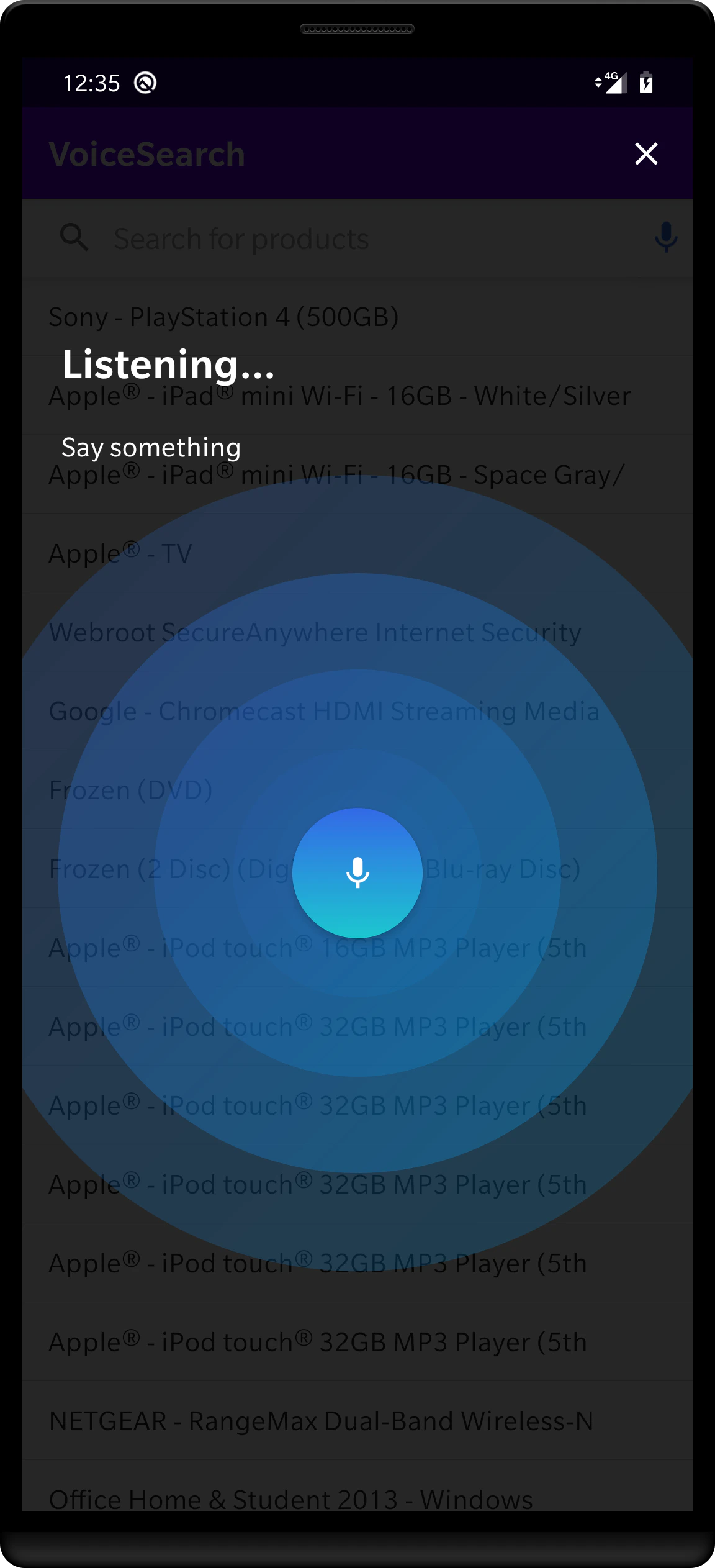Screen dimensions: 715x1568
Task: Click the magnifying glass search icon
Action: [73, 238]
